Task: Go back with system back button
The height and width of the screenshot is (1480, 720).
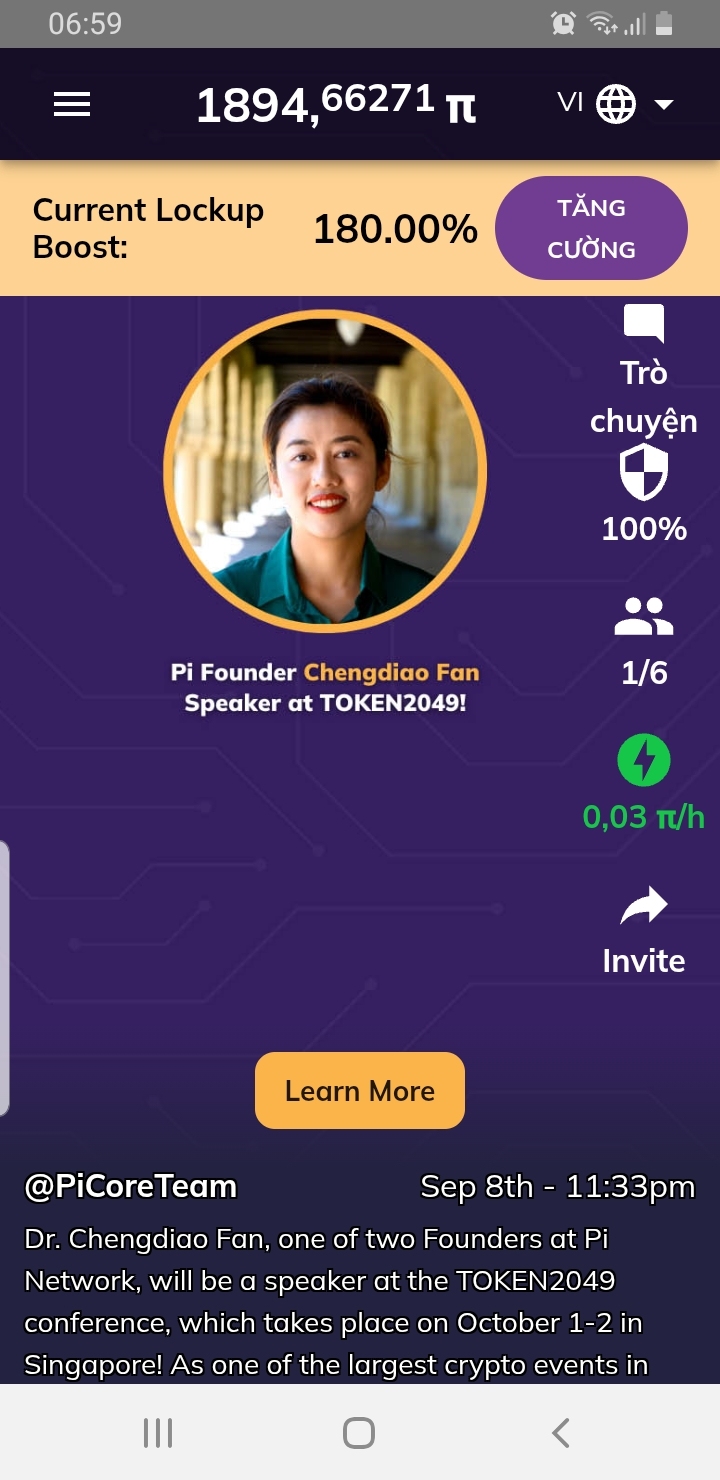Action: (x=561, y=1432)
